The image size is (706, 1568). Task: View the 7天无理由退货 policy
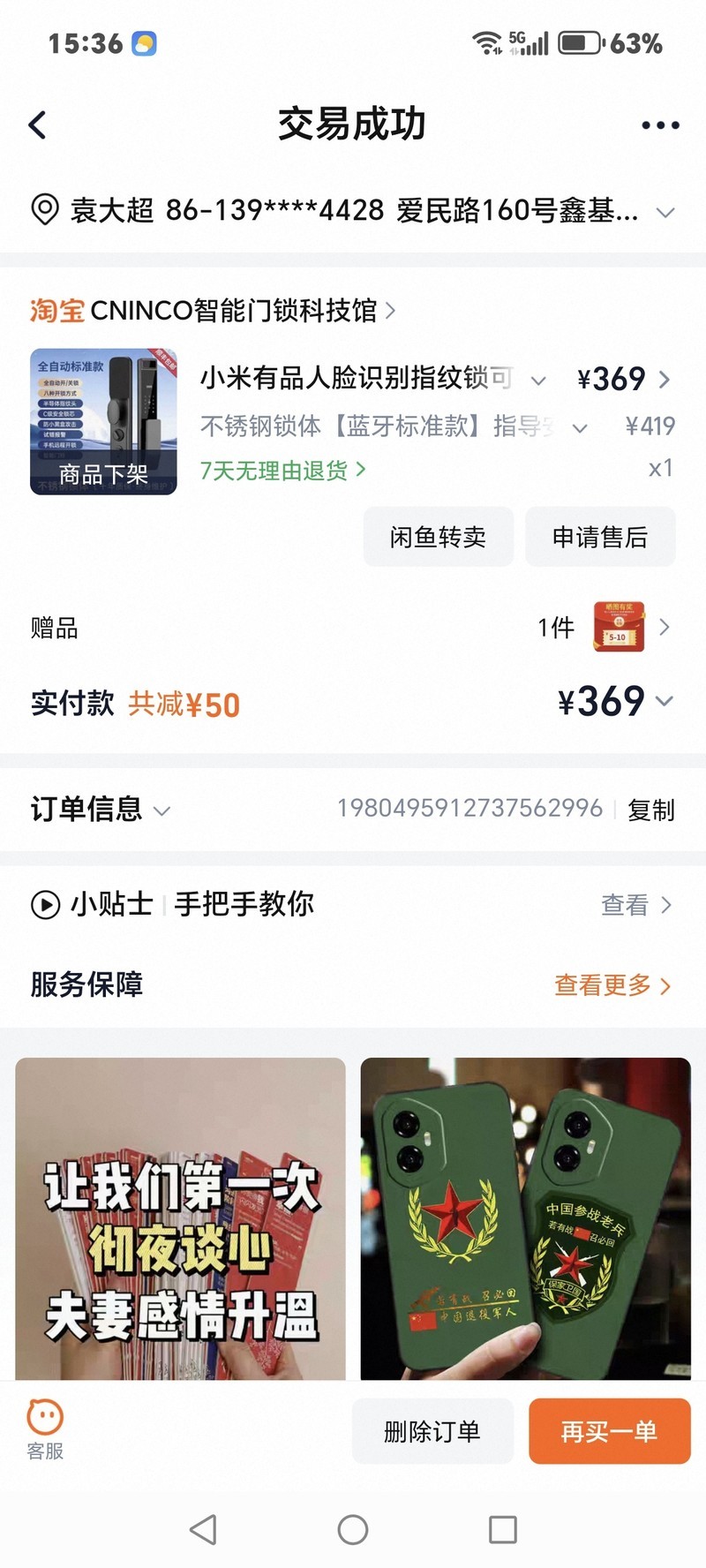pos(282,471)
